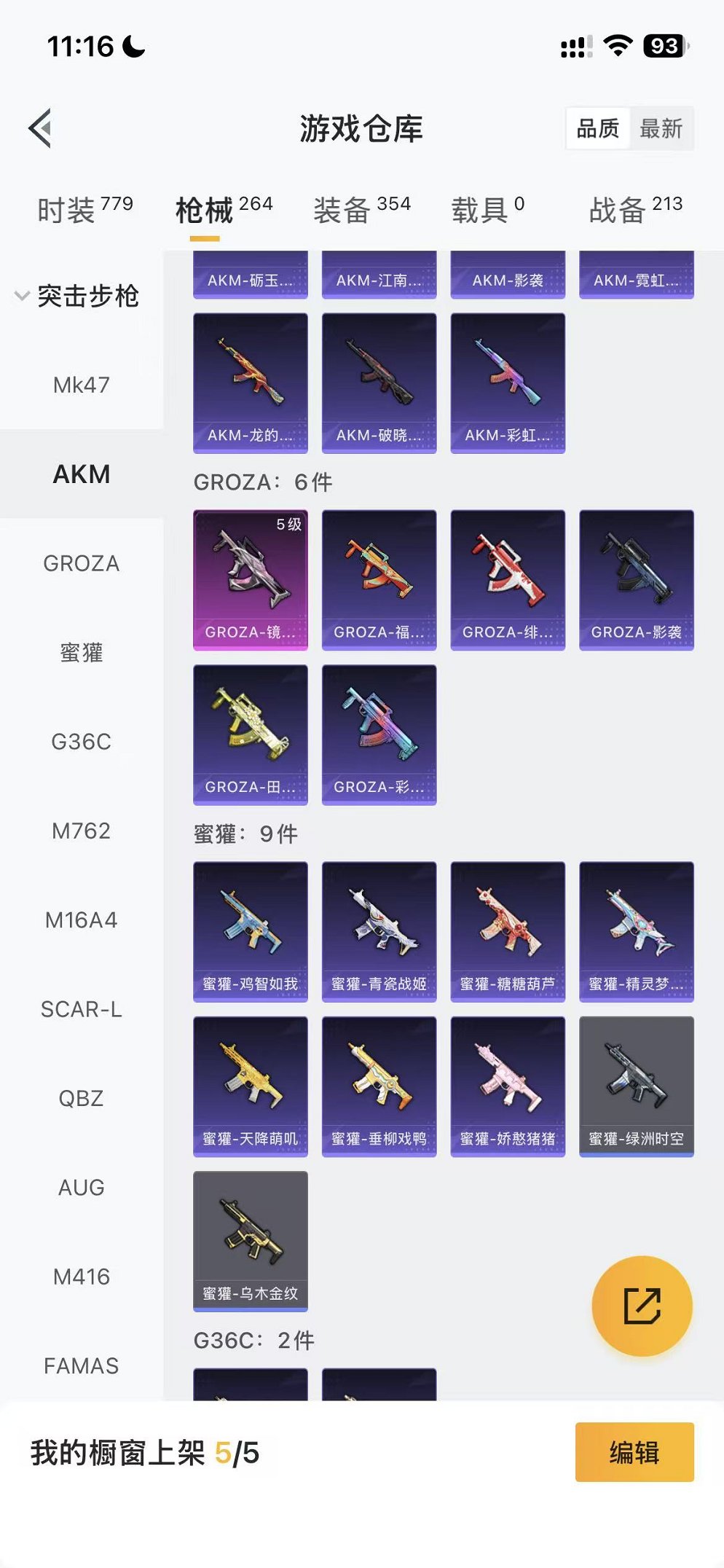
Task: Sort by 品质
Action: (x=597, y=129)
